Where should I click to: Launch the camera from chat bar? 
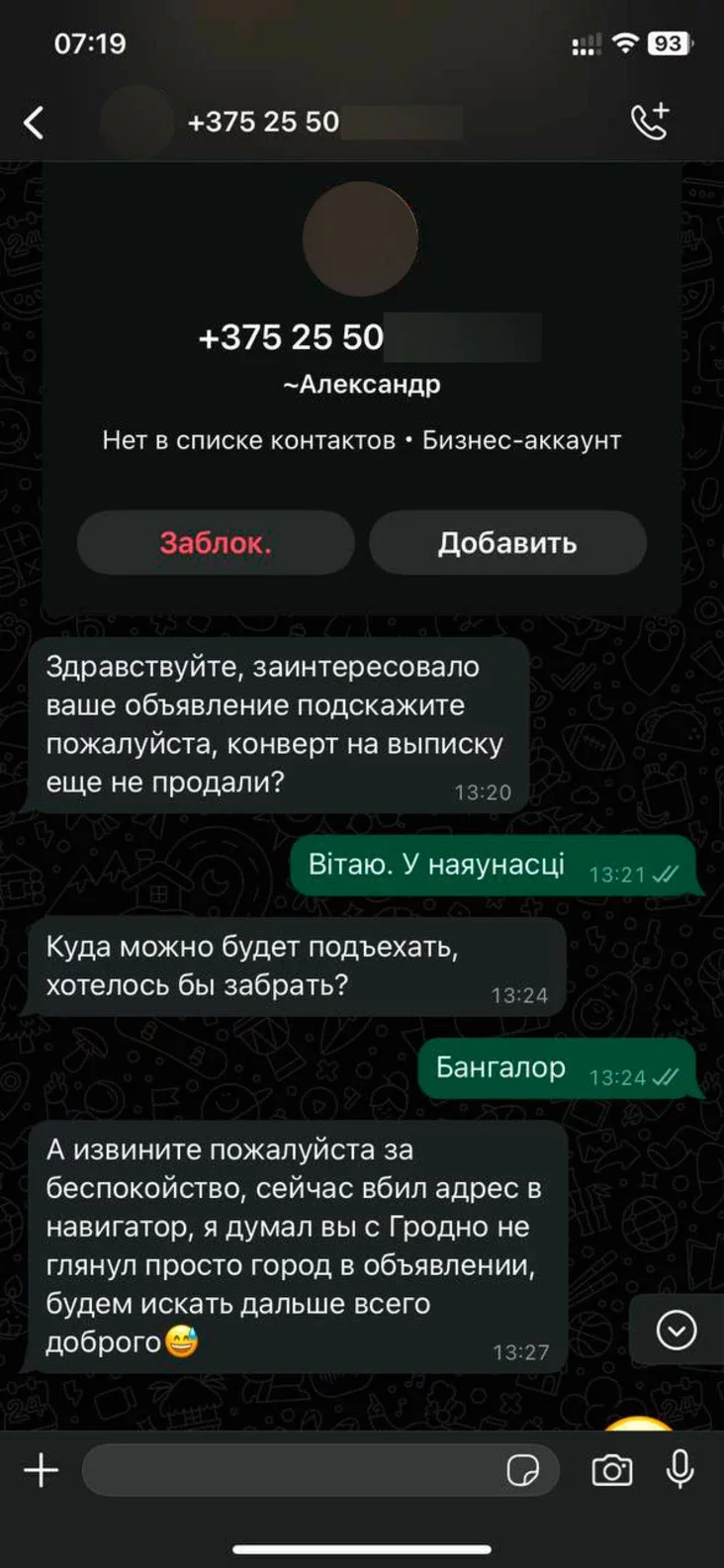[612, 1470]
